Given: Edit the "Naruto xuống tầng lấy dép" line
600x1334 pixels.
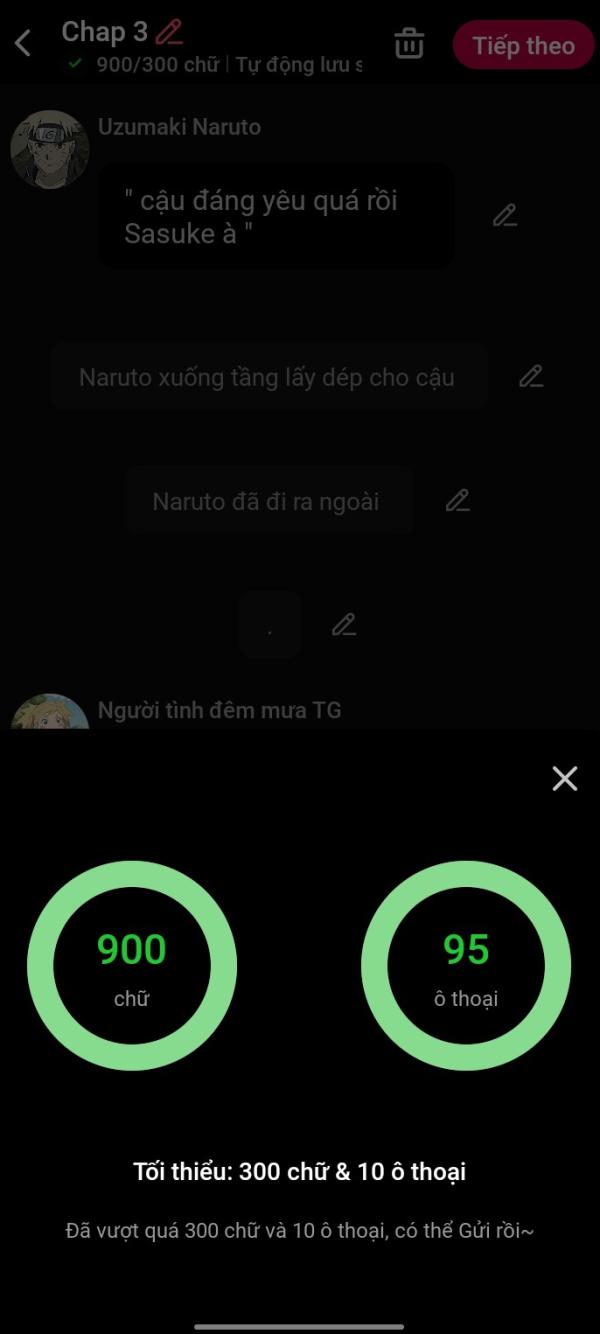Looking at the screenshot, I should (531, 377).
